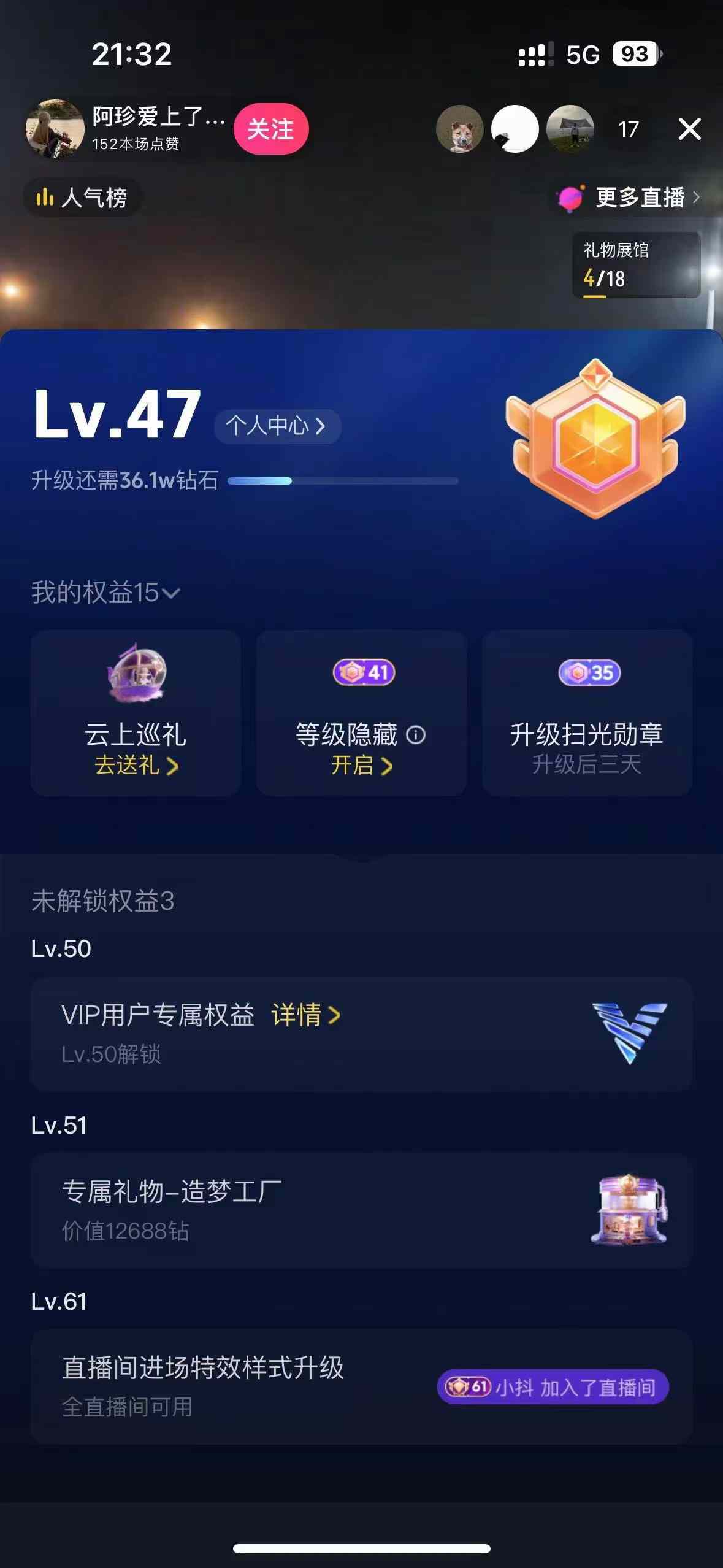
Task: Close the livestream with the X icon
Action: (x=689, y=129)
